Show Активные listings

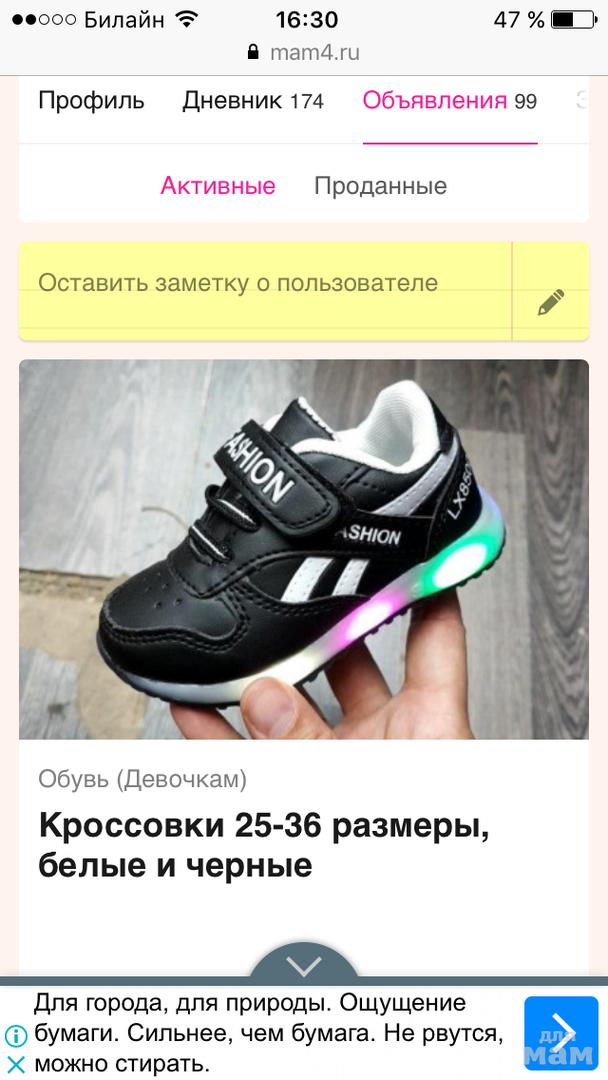click(218, 186)
